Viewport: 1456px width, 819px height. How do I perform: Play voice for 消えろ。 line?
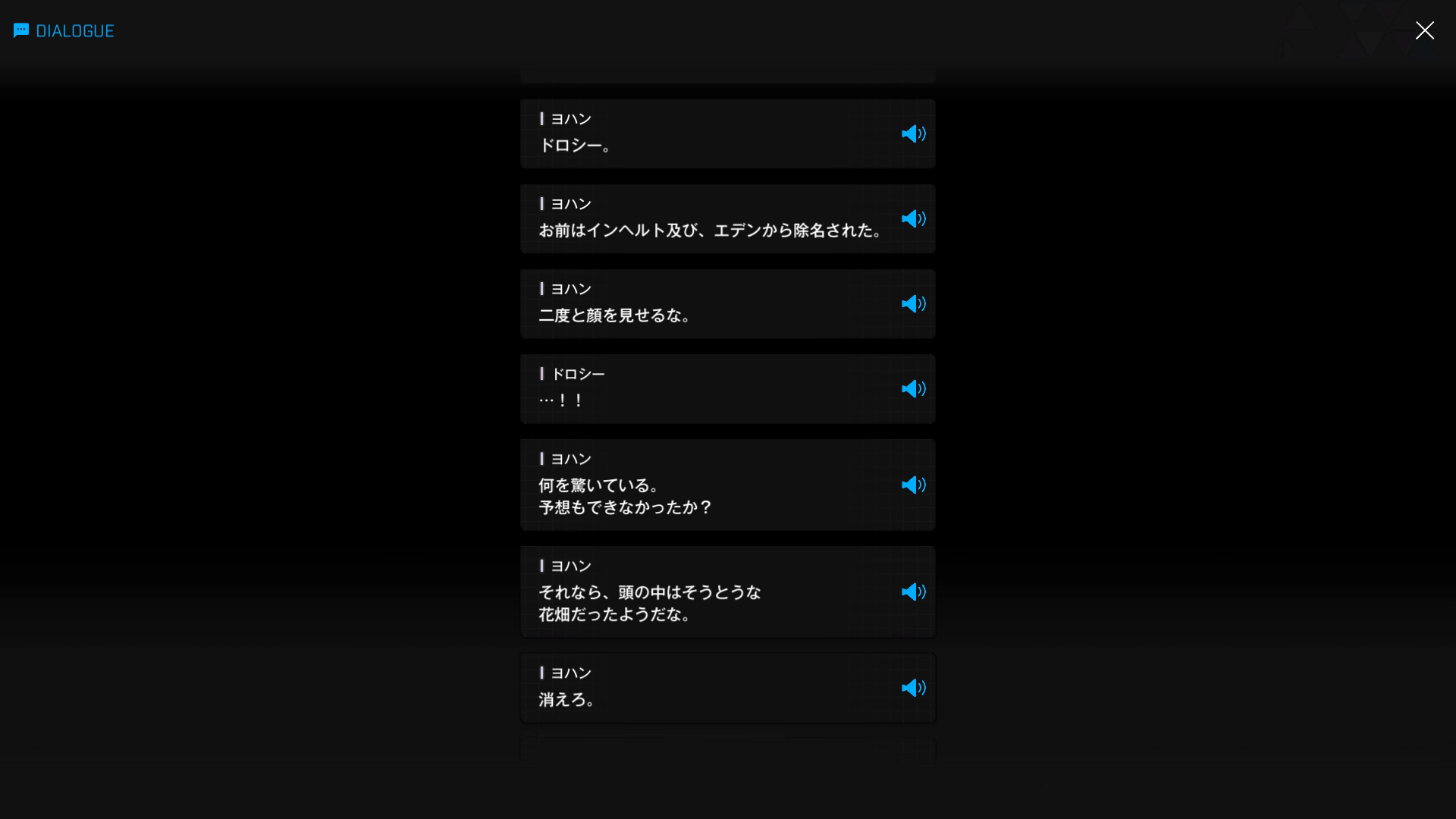pos(913,689)
